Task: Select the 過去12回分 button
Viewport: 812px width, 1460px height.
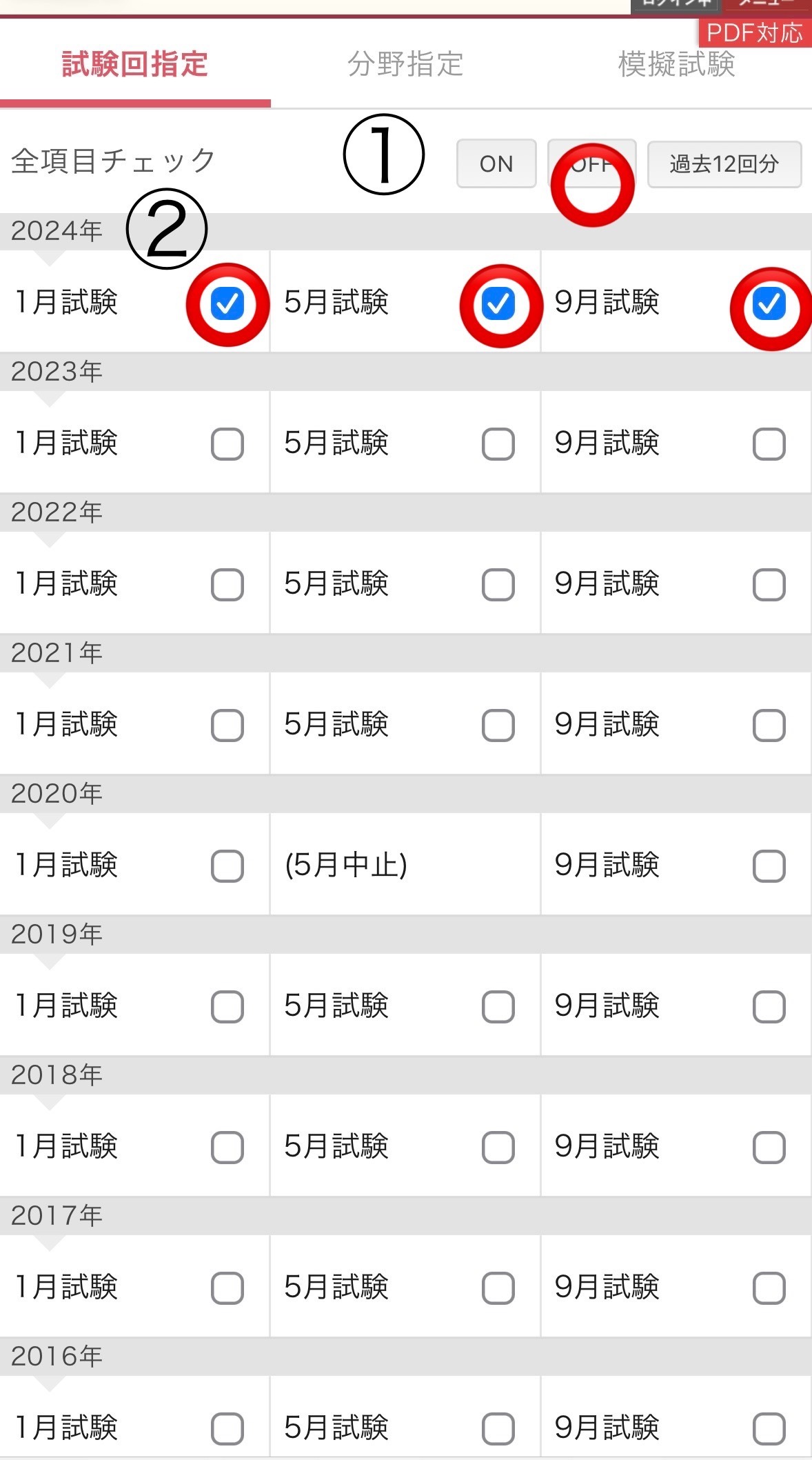Action: click(724, 163)
